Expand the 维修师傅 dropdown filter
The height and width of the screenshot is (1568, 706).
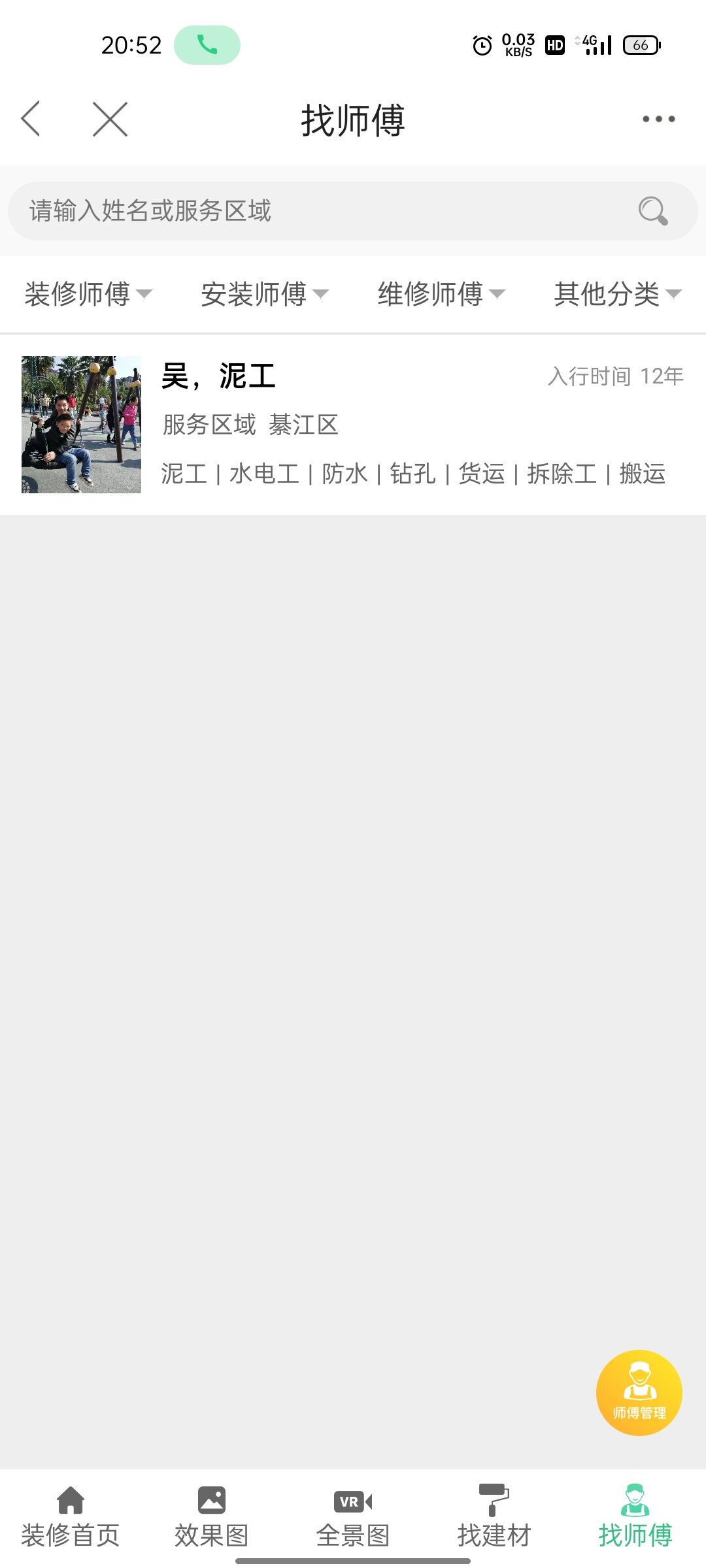[x=441, y=294]
